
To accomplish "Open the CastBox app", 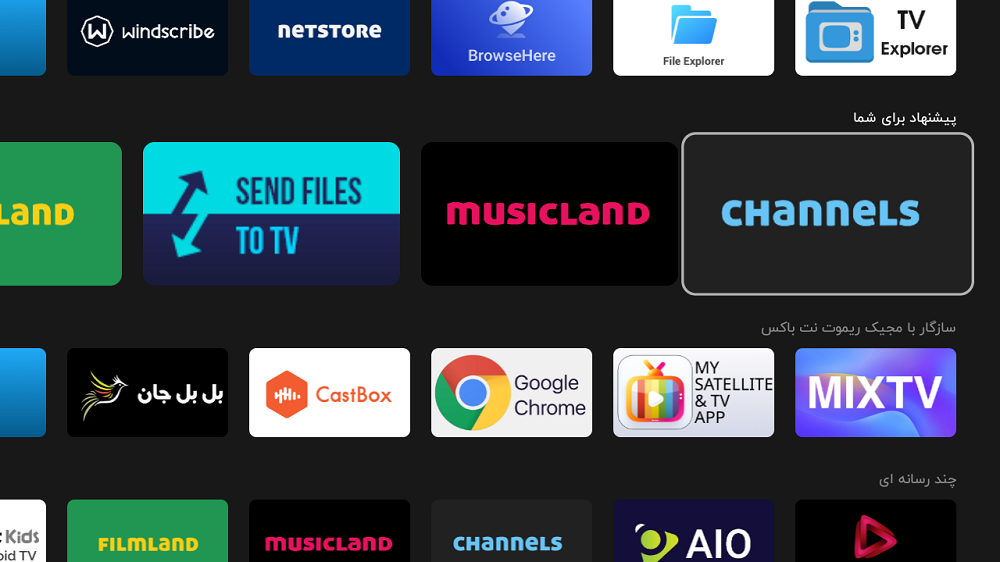I will [x=329, y=393].
